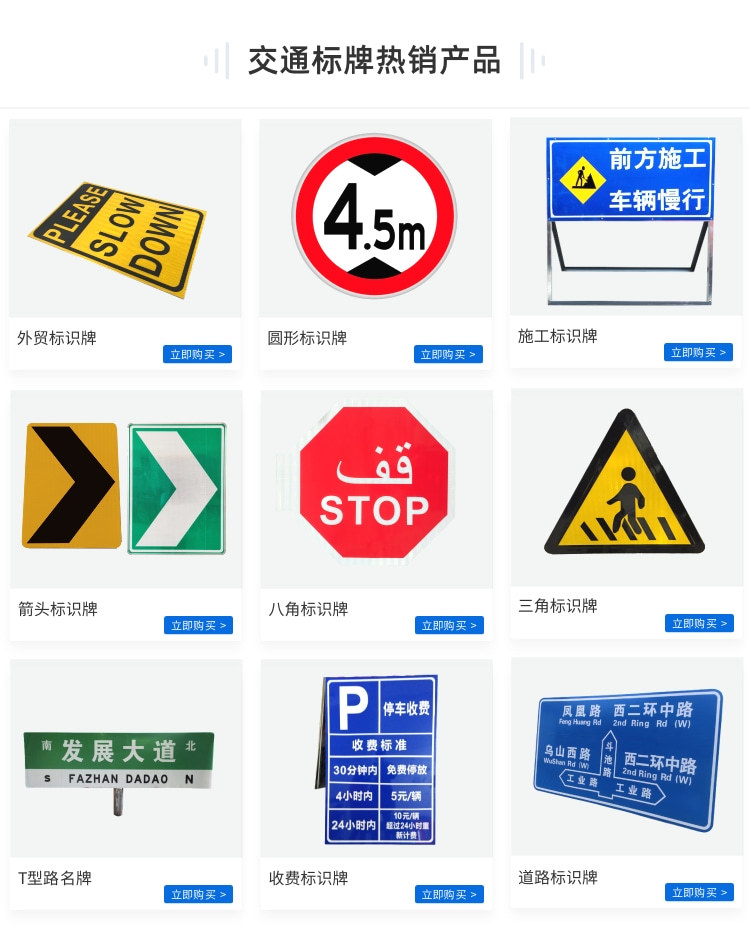View the octagonal STOP sign thumbnail
Viewport: 750px width, 933px height.
(376, 488)
